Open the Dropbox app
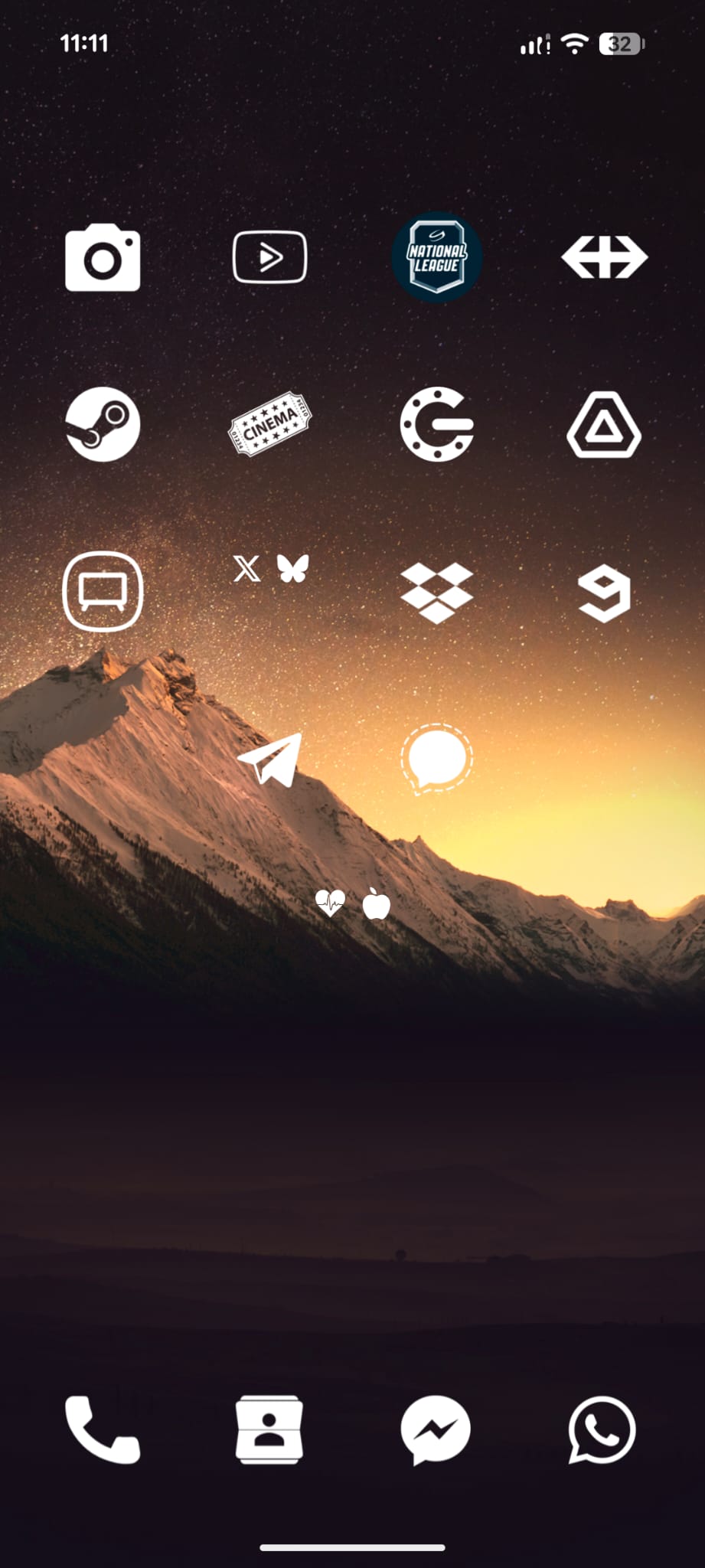Viewport: 705px width, 1568px height. tap(436, 592)
